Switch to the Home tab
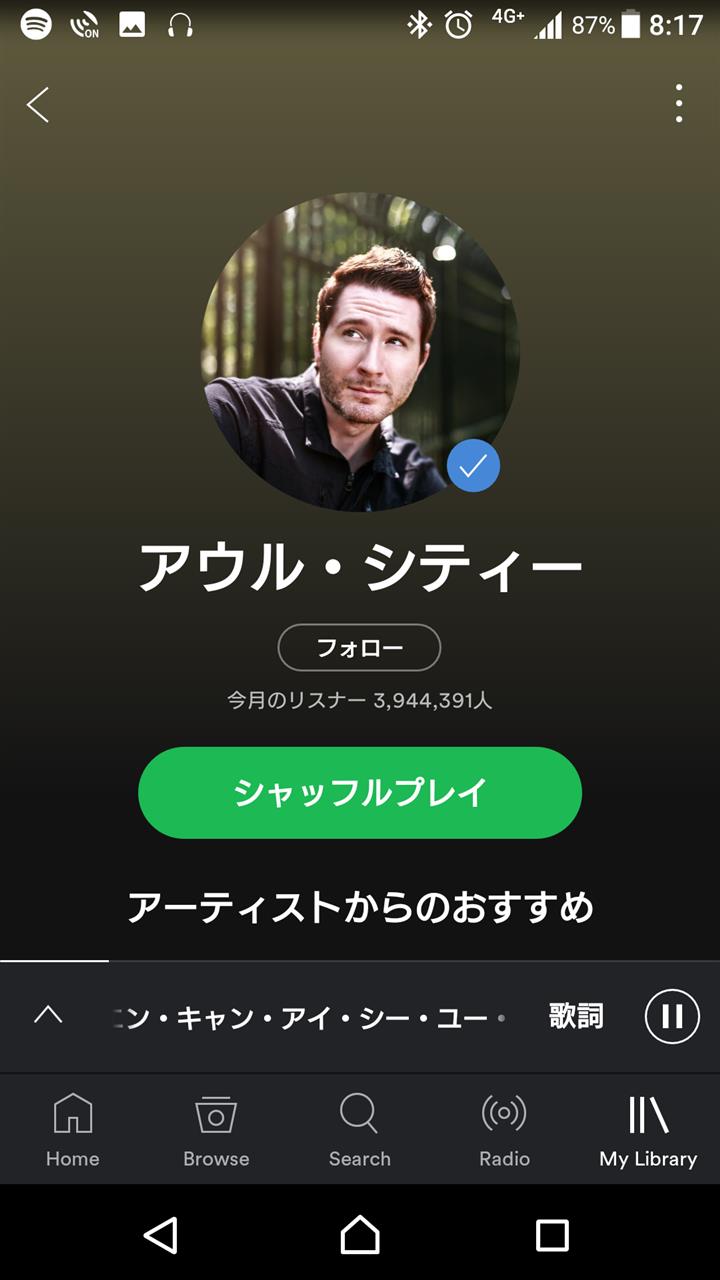Viewport: 720px width, 1280px height. (x=72, y=1130)
